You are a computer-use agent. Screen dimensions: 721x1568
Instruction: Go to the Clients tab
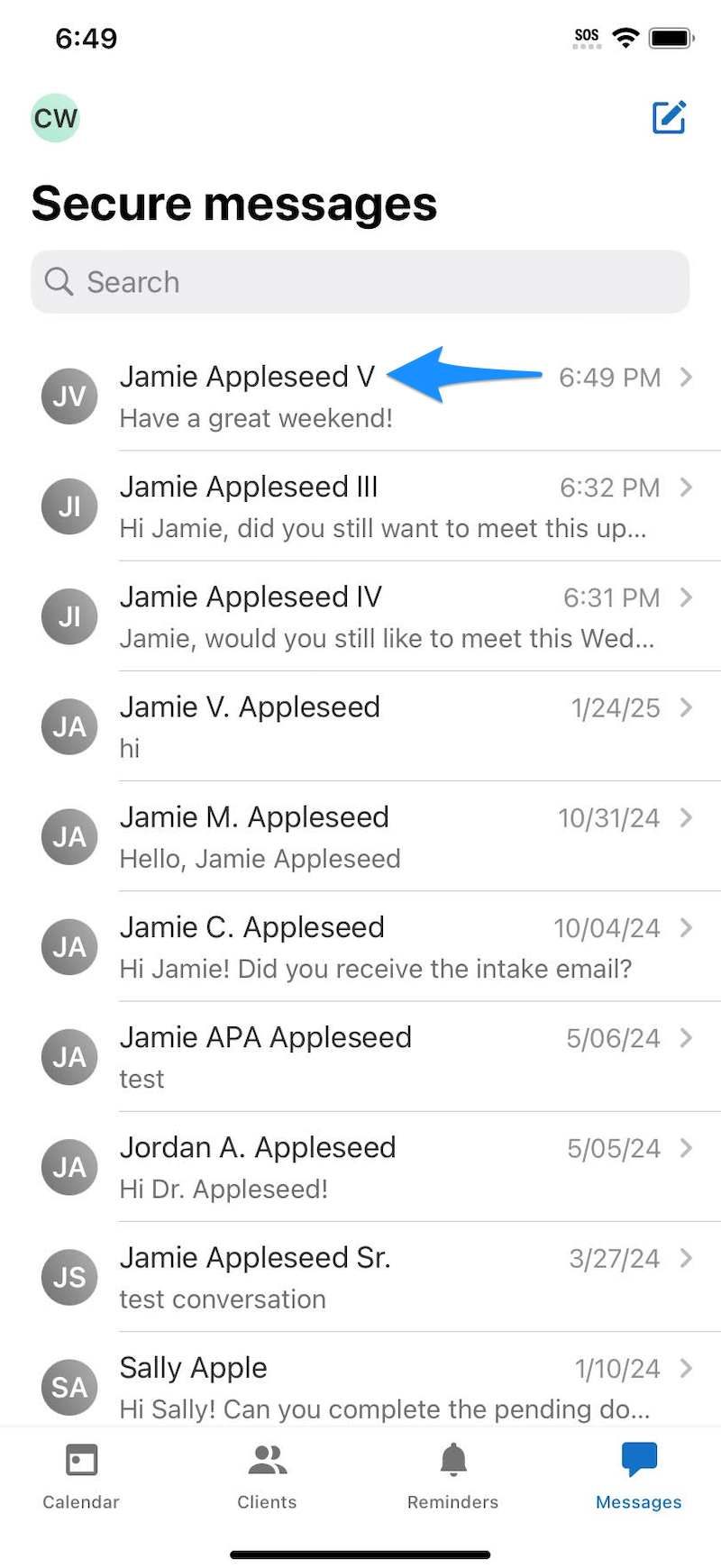coord(267,1476)
